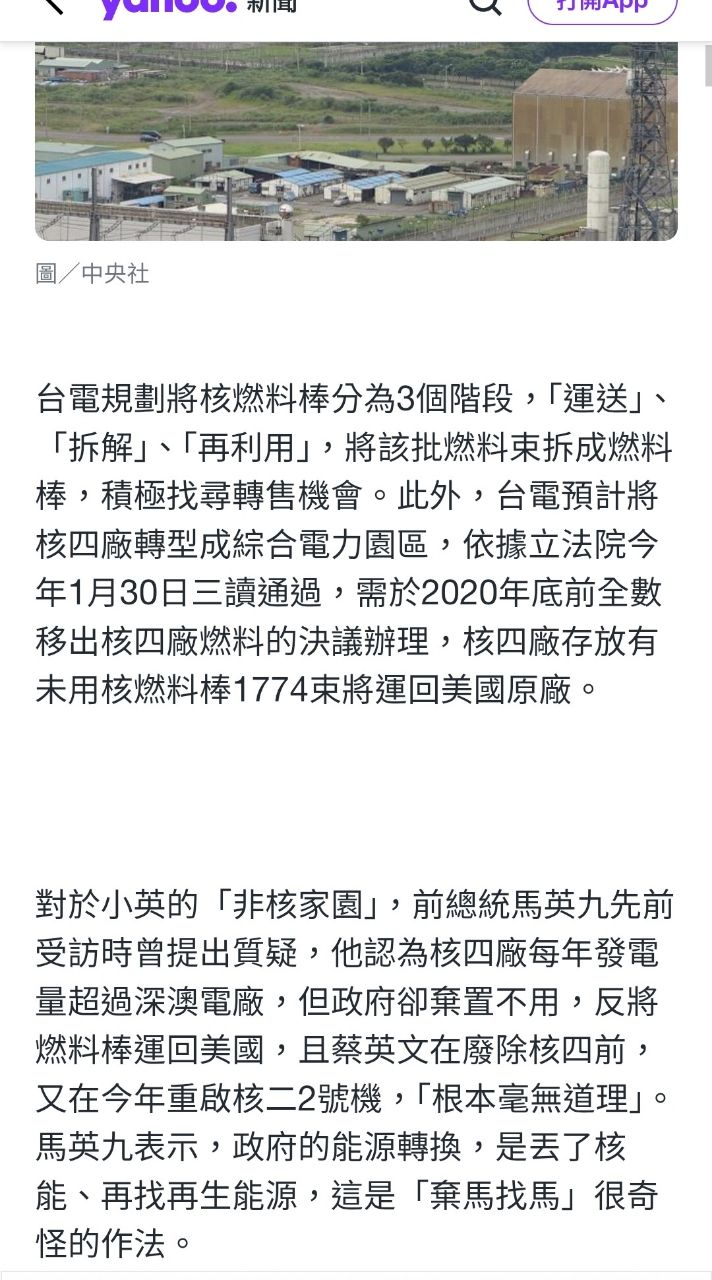The image size is (712, 1280).
Task: Open the search magnifier icon
Action: (x=485, y=5)
